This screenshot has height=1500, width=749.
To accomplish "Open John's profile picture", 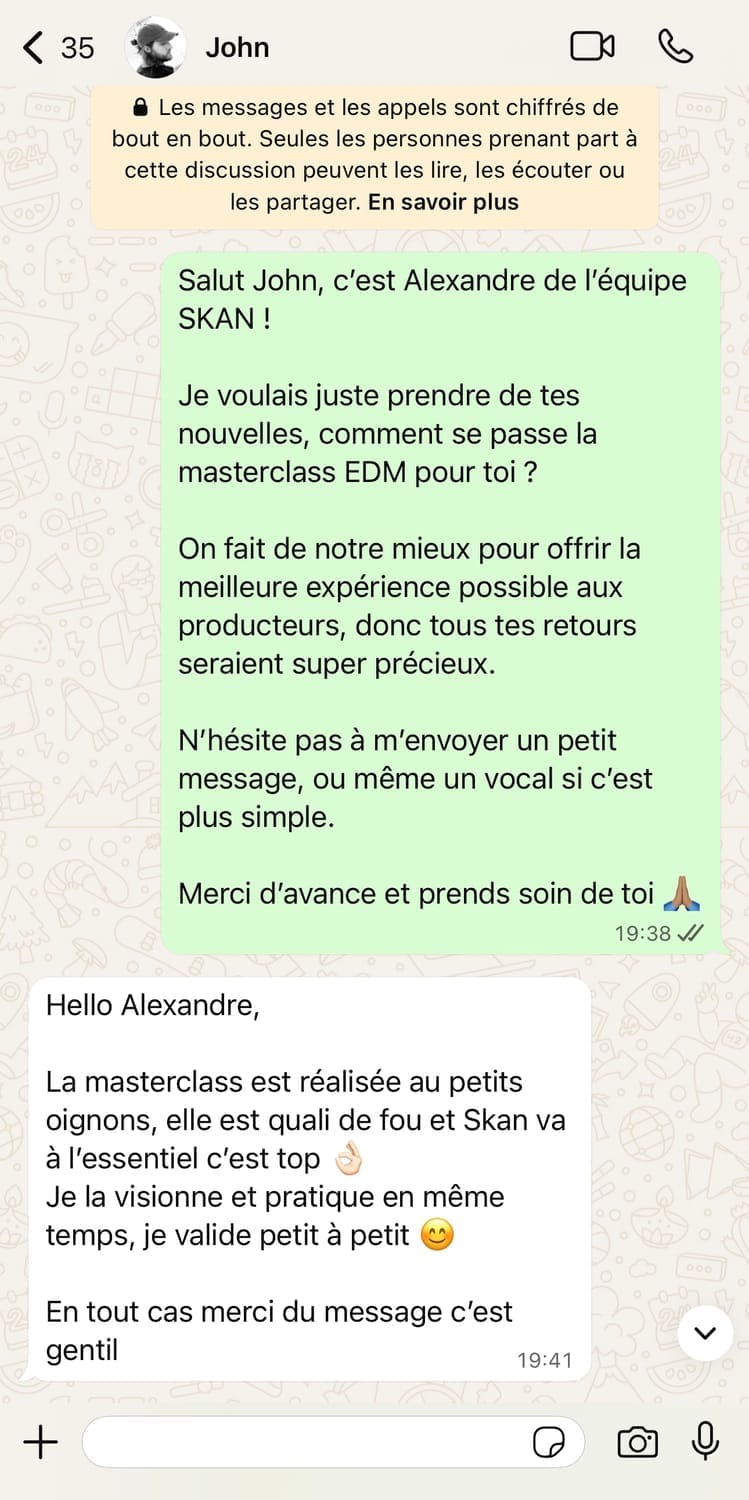I will coord(155,47).
